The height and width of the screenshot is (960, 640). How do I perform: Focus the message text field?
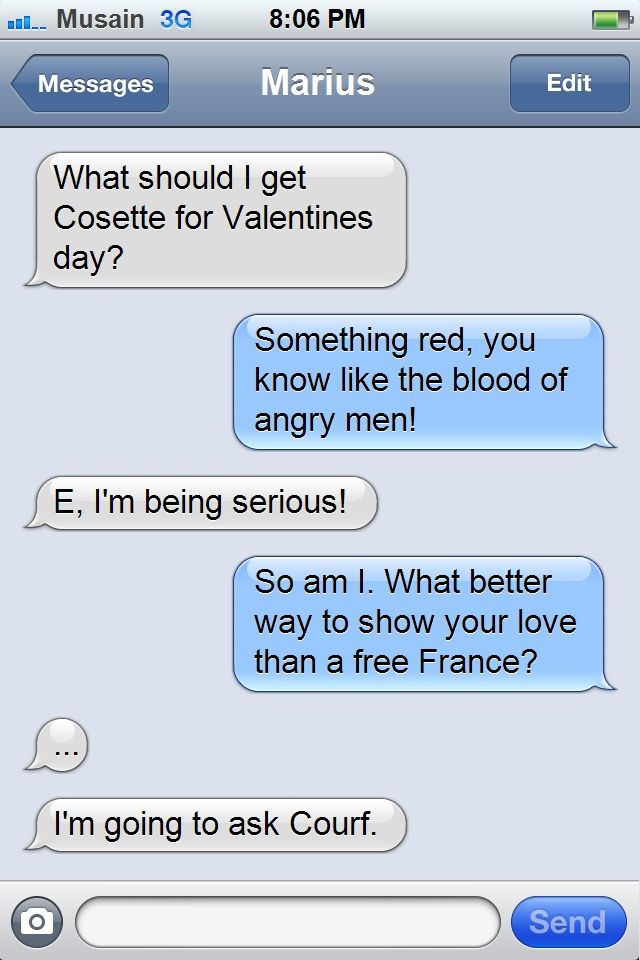(x=288, y=921)
